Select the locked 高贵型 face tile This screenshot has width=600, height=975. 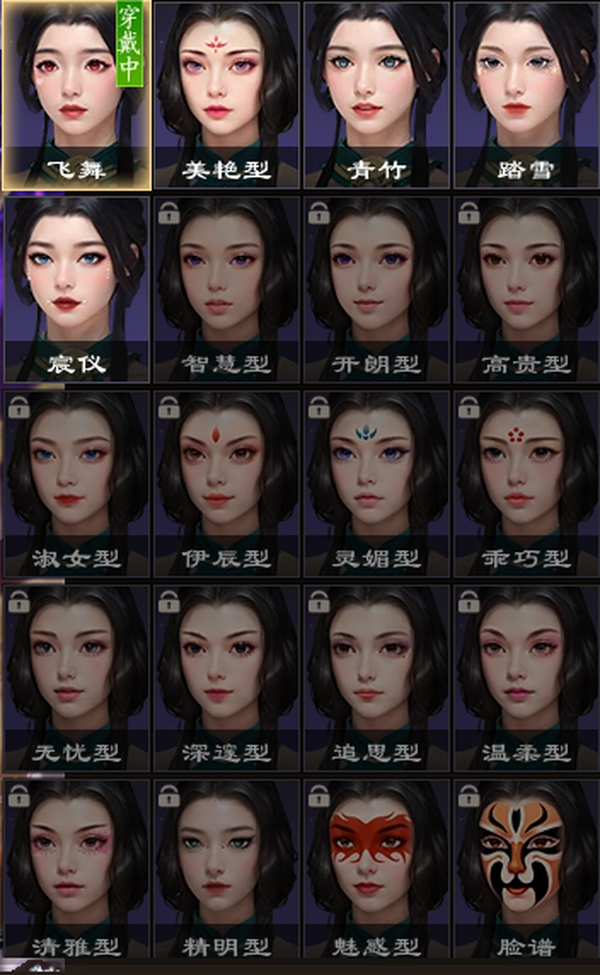point(526,289)
